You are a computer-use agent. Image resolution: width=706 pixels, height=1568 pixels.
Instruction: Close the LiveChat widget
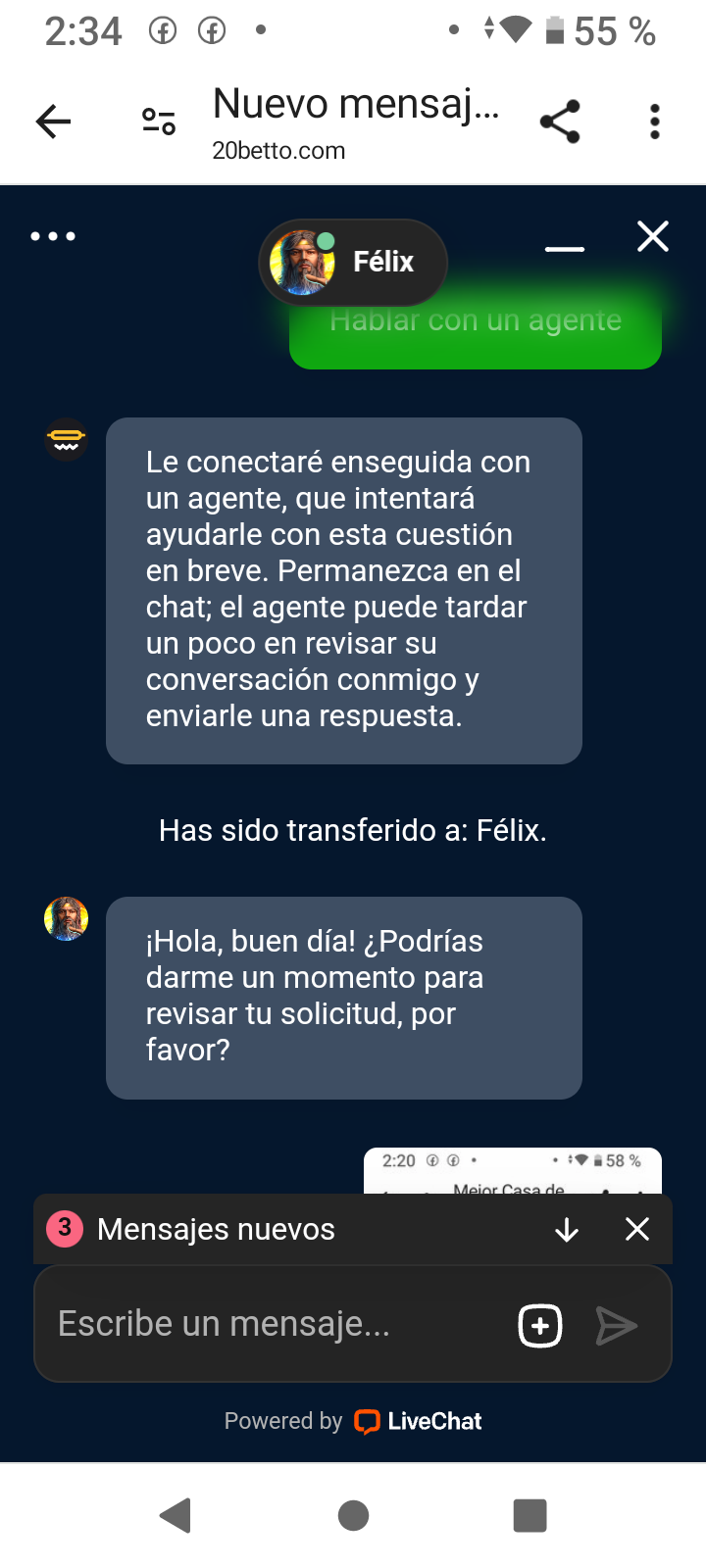click(653, 236)
